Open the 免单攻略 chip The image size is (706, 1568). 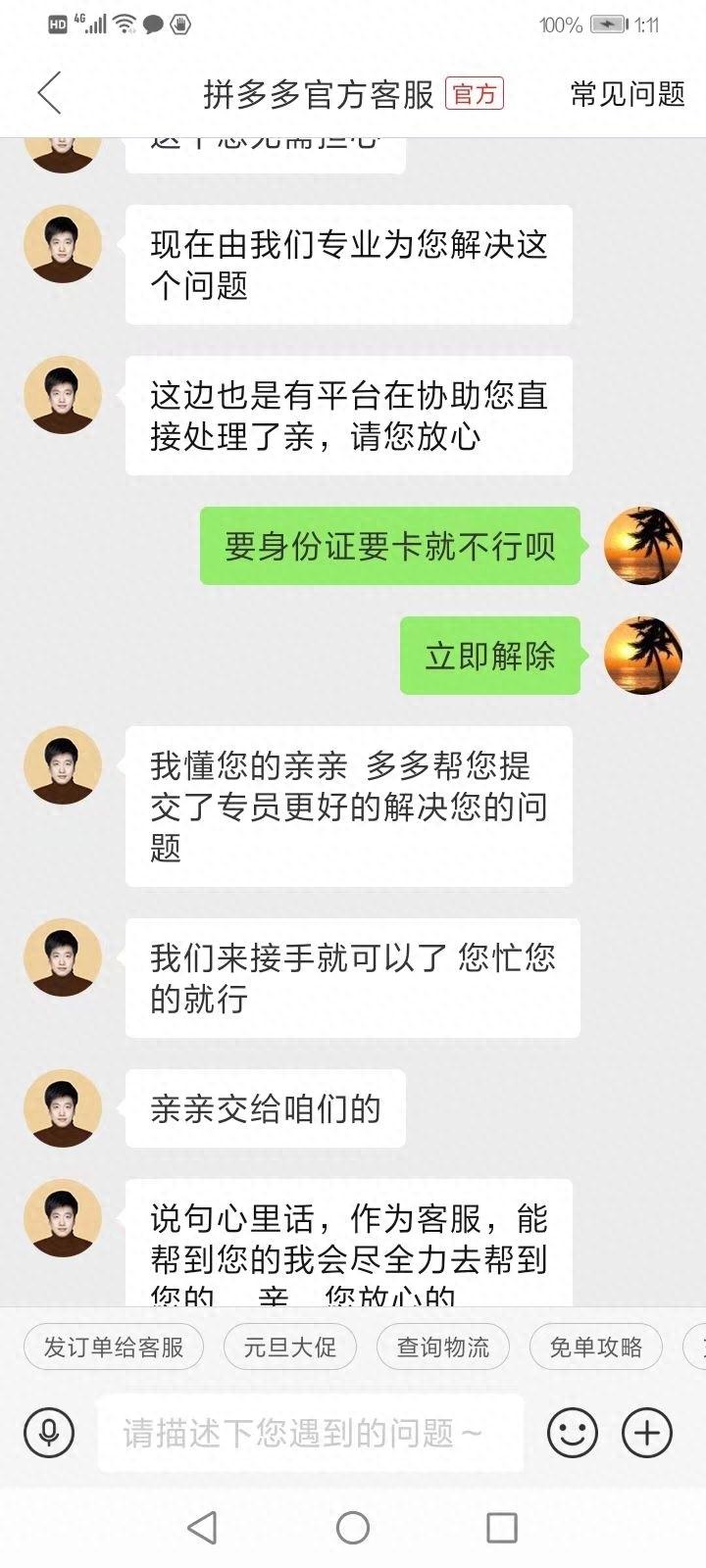(x=596, y=1347)
